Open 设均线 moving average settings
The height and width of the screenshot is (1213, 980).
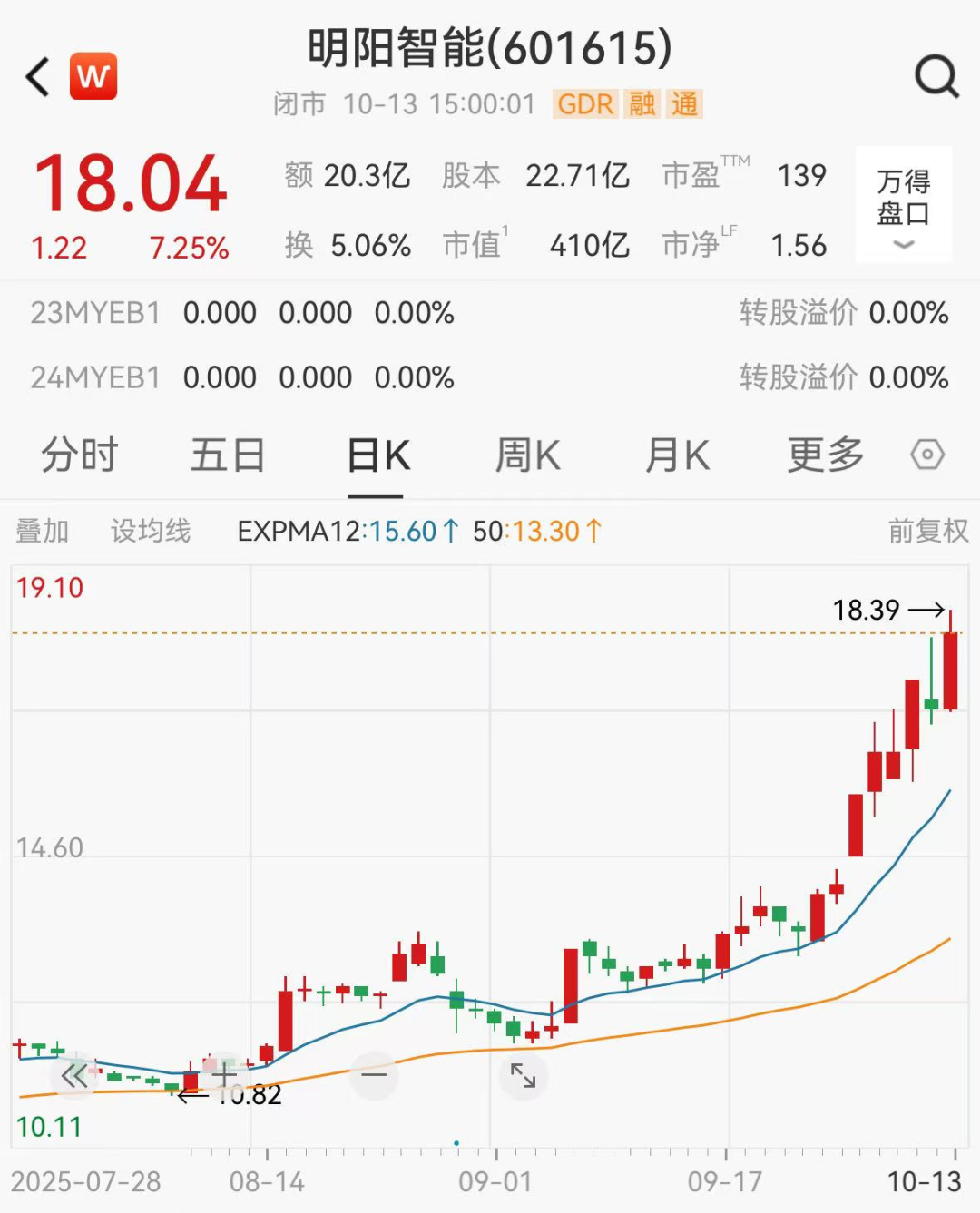point(151,531)
